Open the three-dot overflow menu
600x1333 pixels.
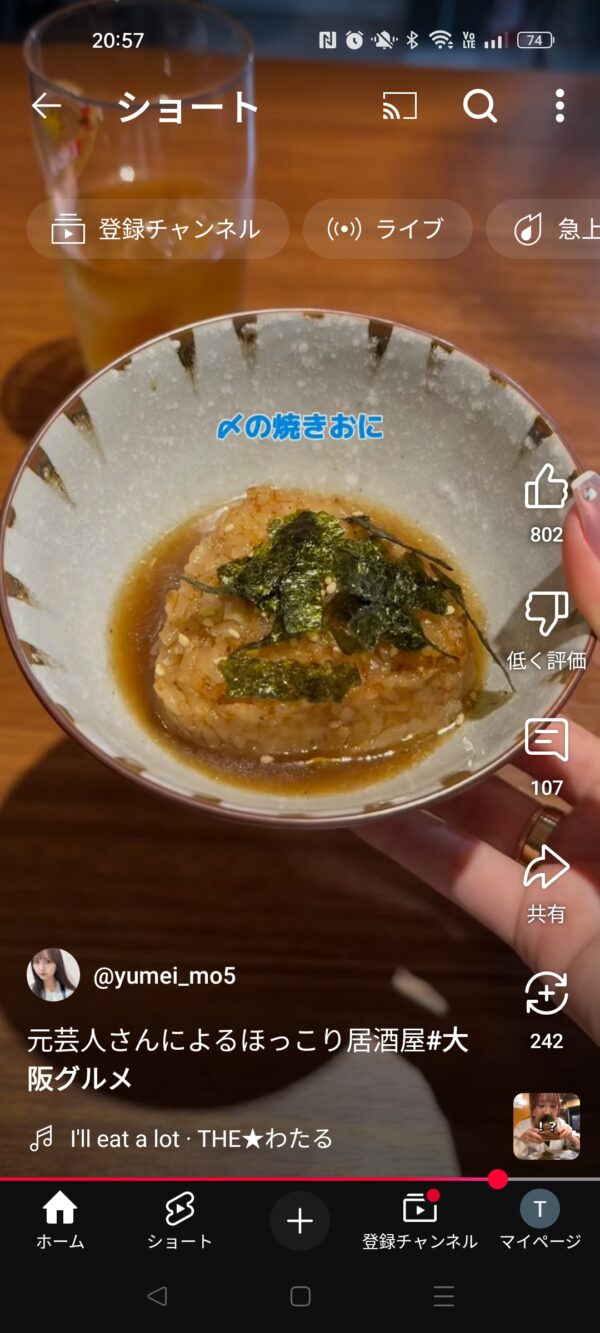click(560, 106)
